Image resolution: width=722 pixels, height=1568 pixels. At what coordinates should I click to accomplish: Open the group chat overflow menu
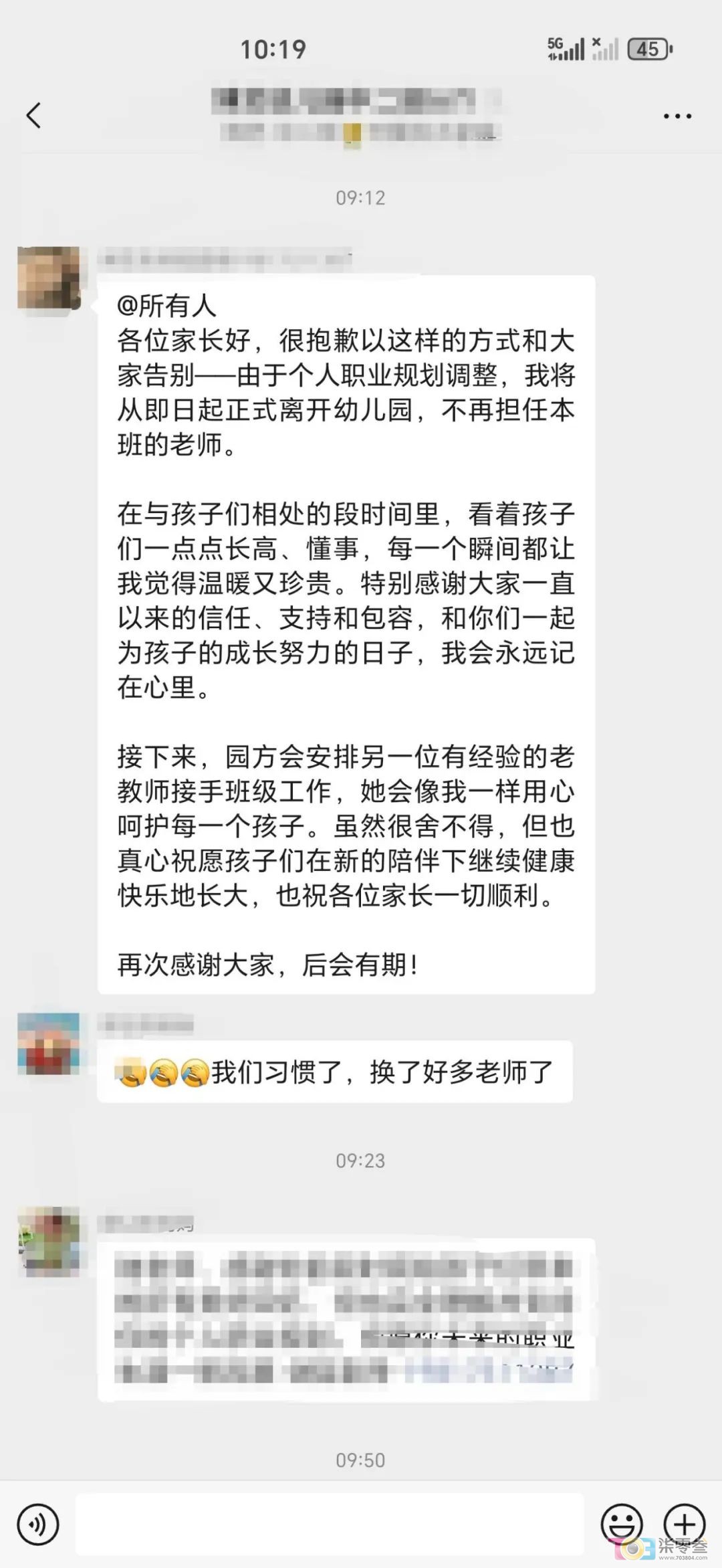pos(677,116)
